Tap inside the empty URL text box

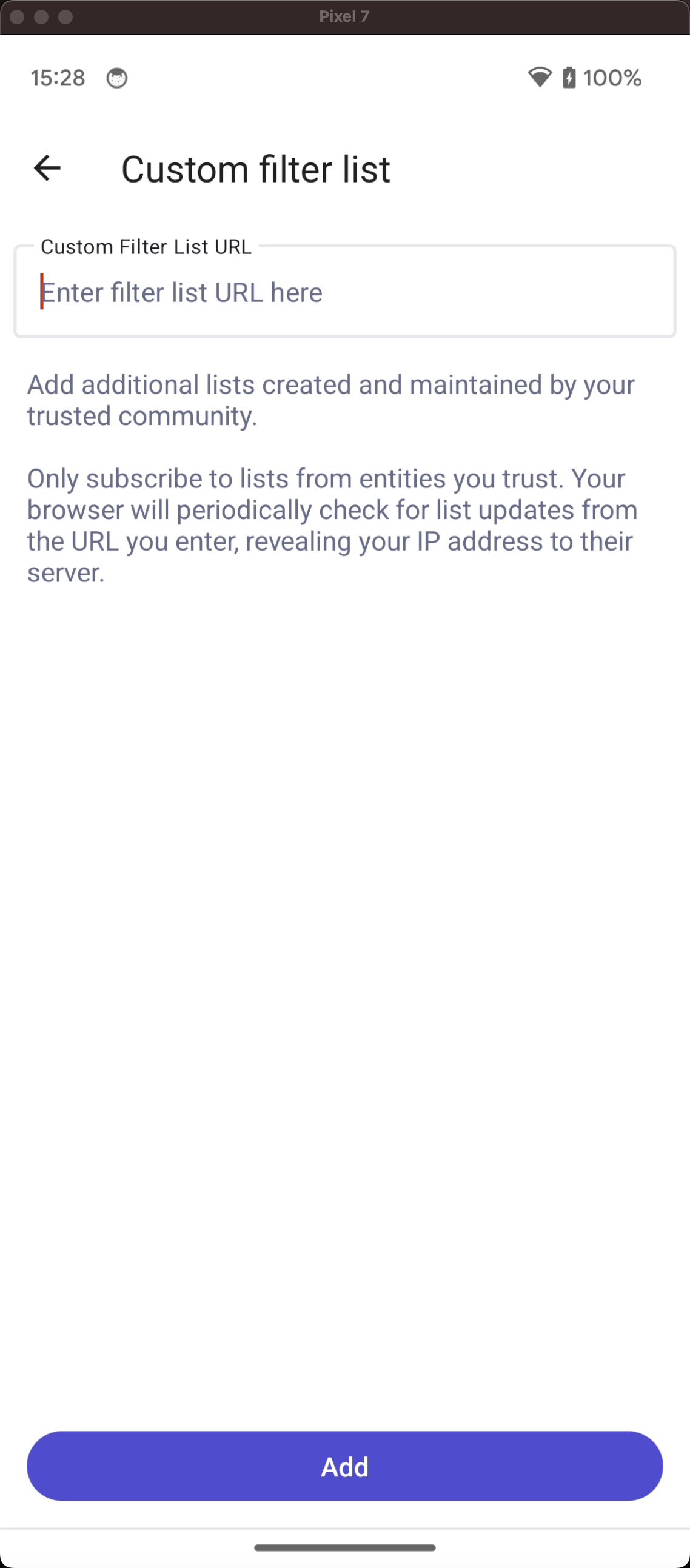[344, 292]
